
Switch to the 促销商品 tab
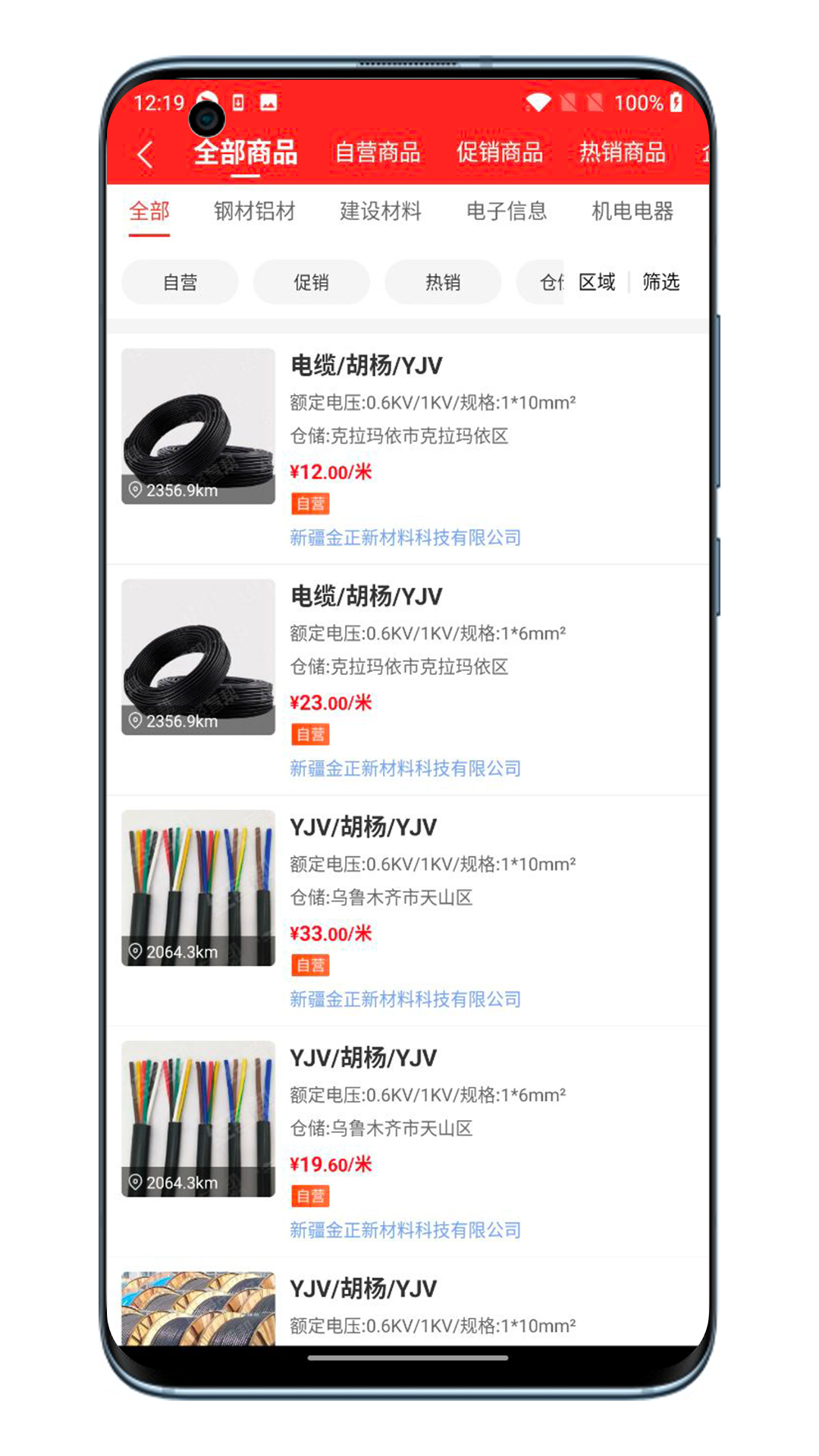(499, 152)
